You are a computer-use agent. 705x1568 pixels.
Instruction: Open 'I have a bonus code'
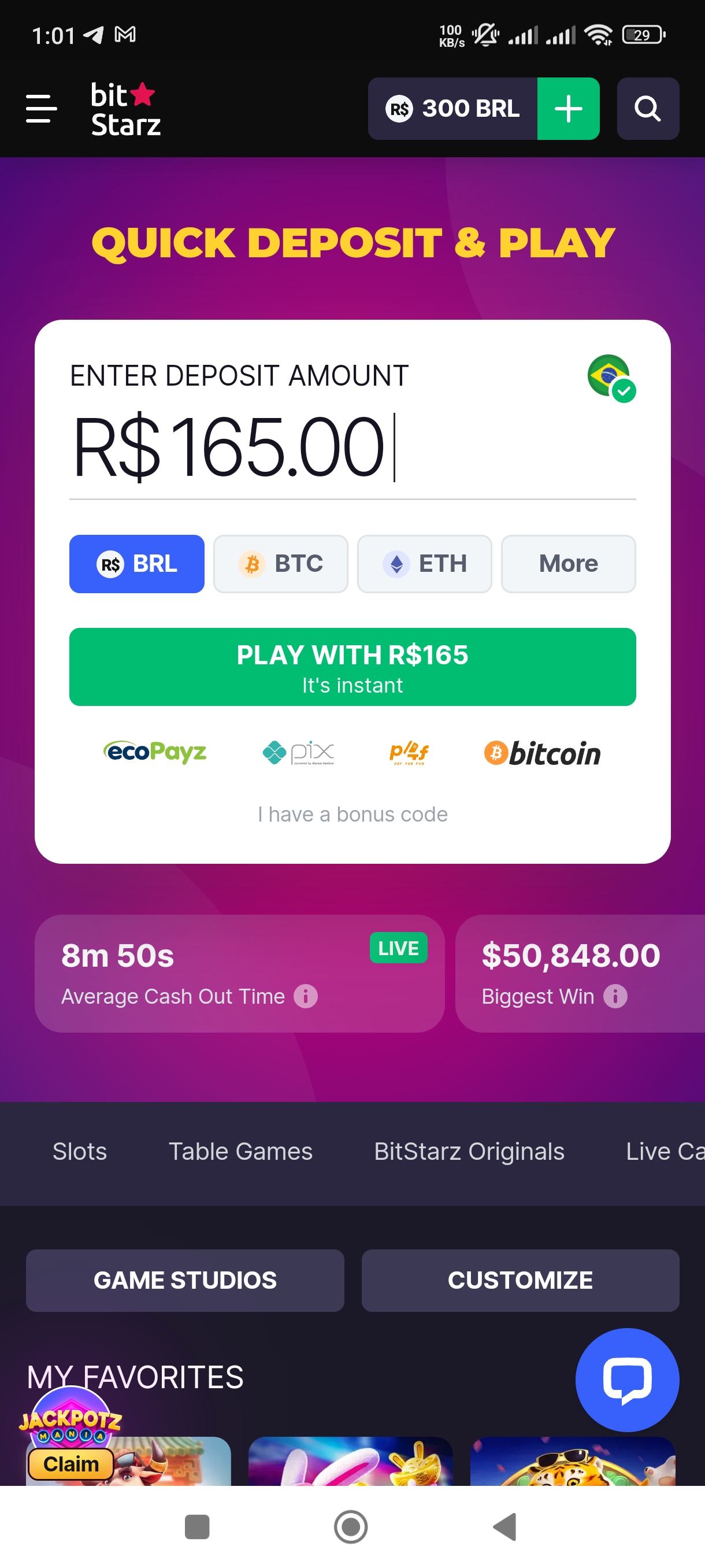point(352,815)
